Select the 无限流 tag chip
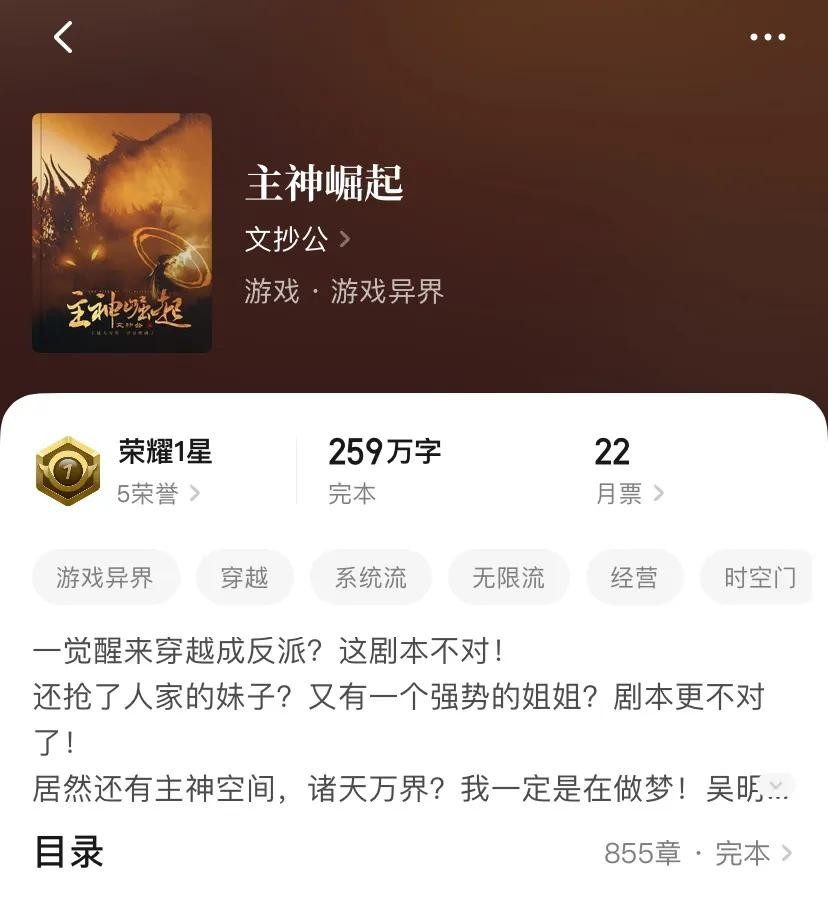The image size is (828, 899). (x=508, y=577)
